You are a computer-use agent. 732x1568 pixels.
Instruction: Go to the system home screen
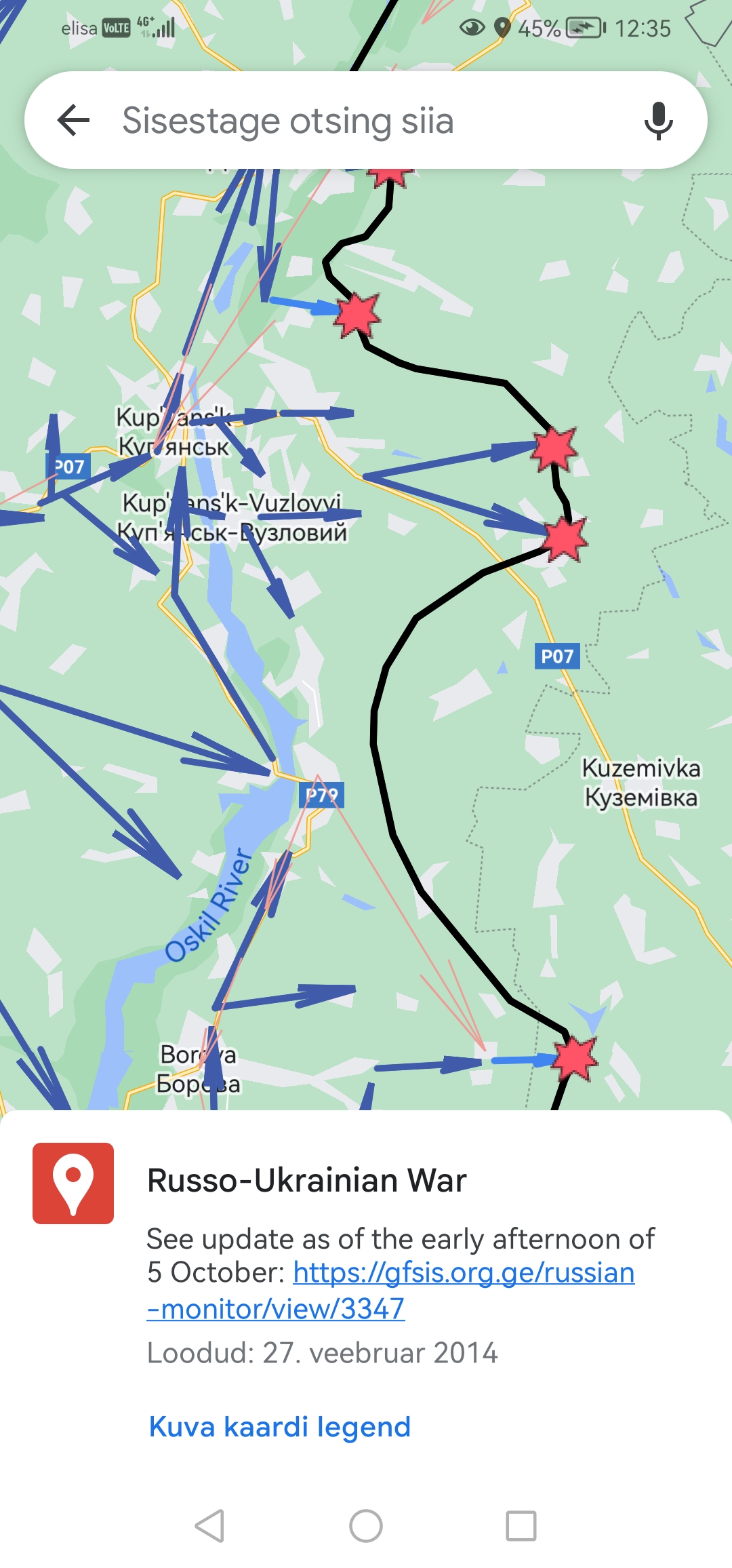point(366,1526)
